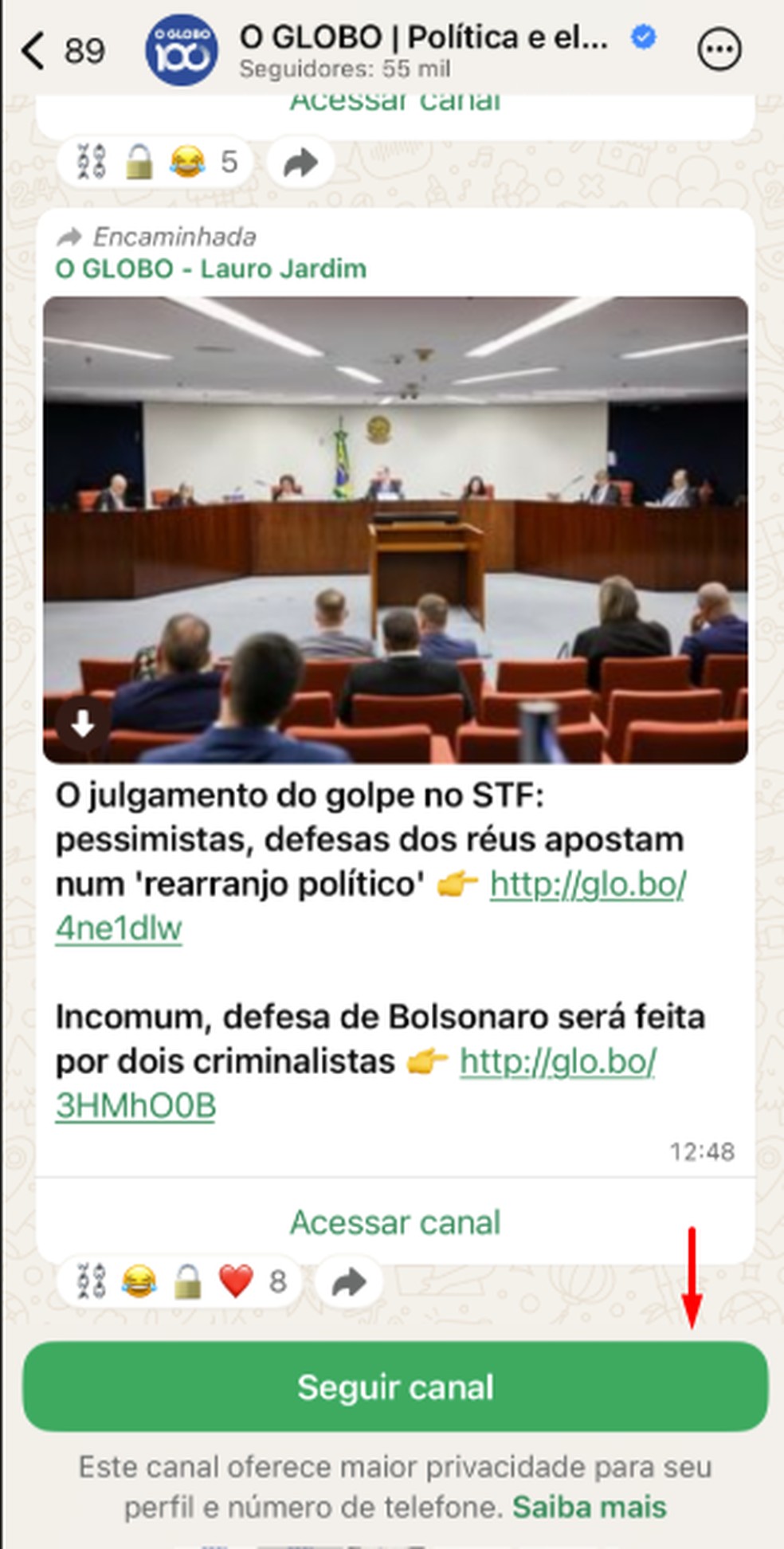
Task: Open the Saiba mais privacy link
Action: point(589,1508)
